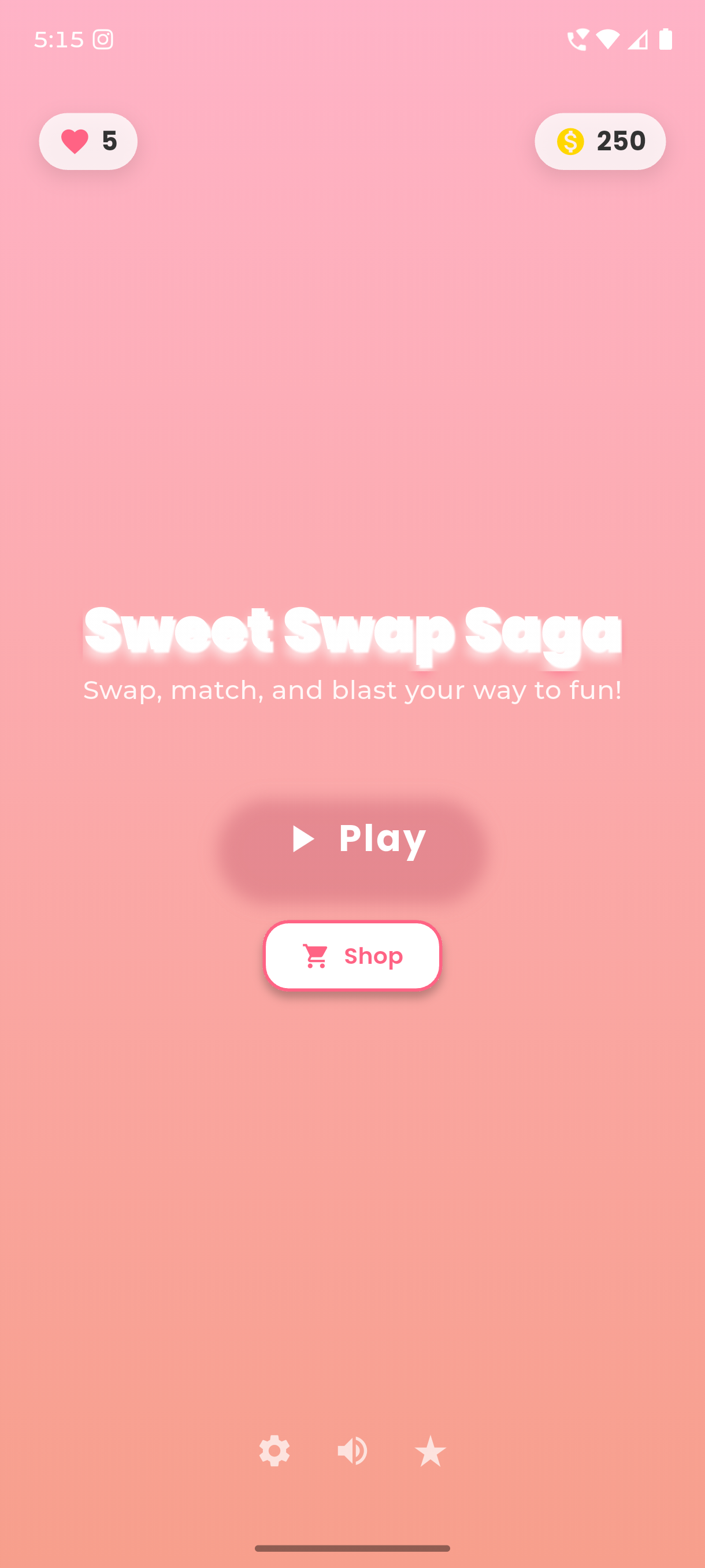The height and width of the screenshot is (1568, 705).
Task: Start the game with Play
Action: 352,840
